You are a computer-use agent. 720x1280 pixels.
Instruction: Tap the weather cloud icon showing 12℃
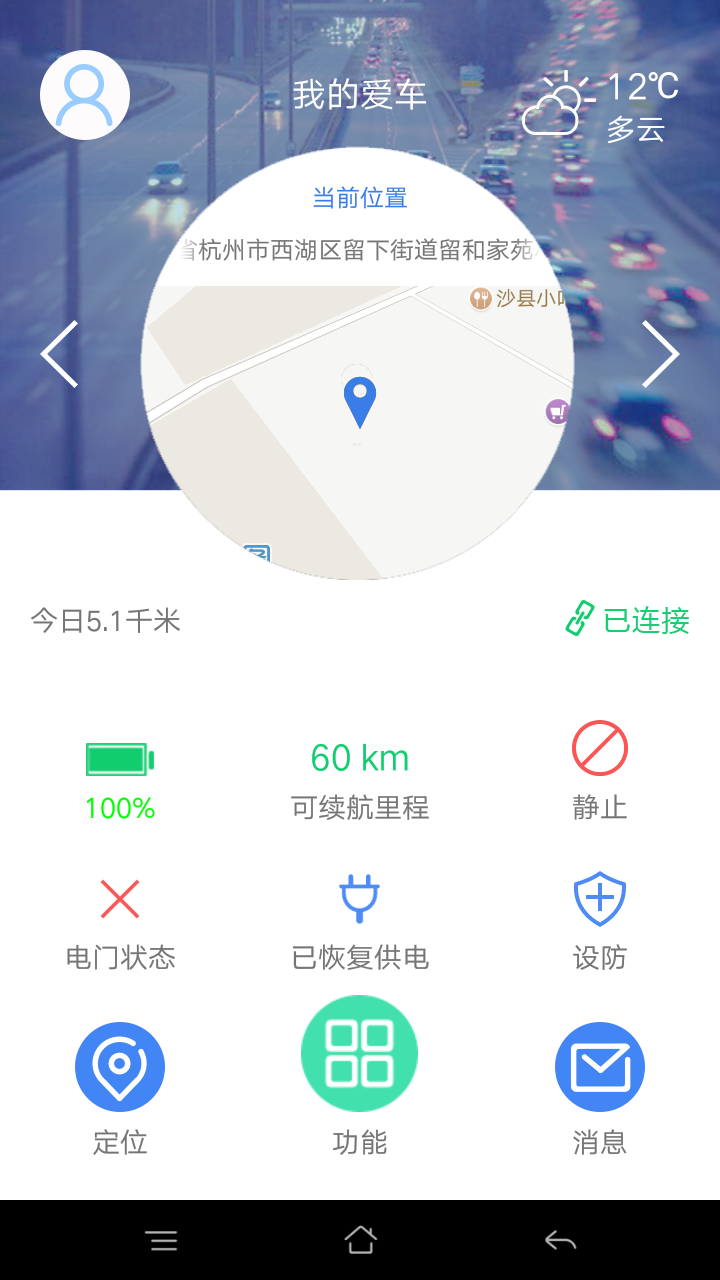(557, 100)
